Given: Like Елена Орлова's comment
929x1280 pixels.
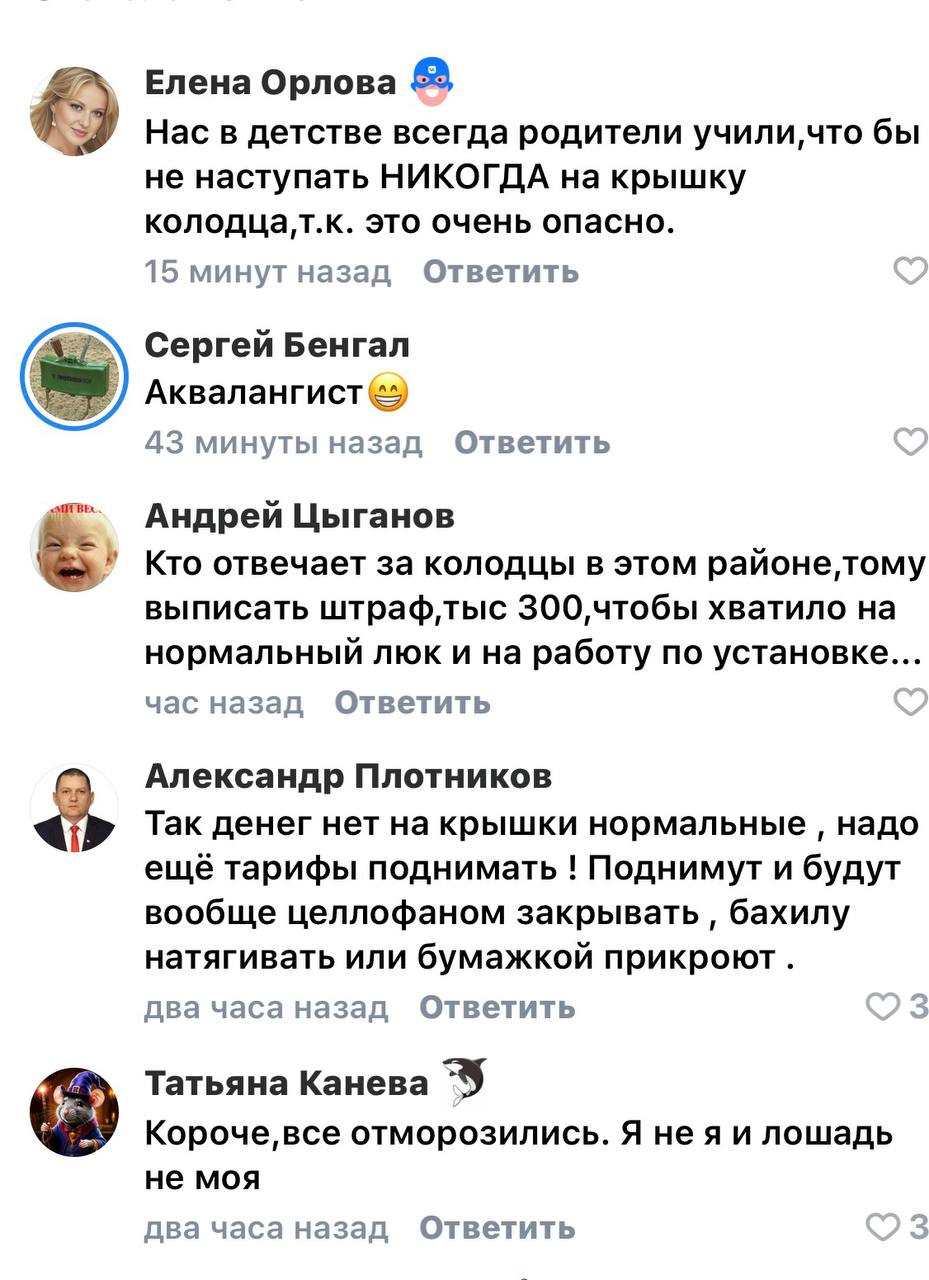Looking at the screenshot, I should pos(909,271).
